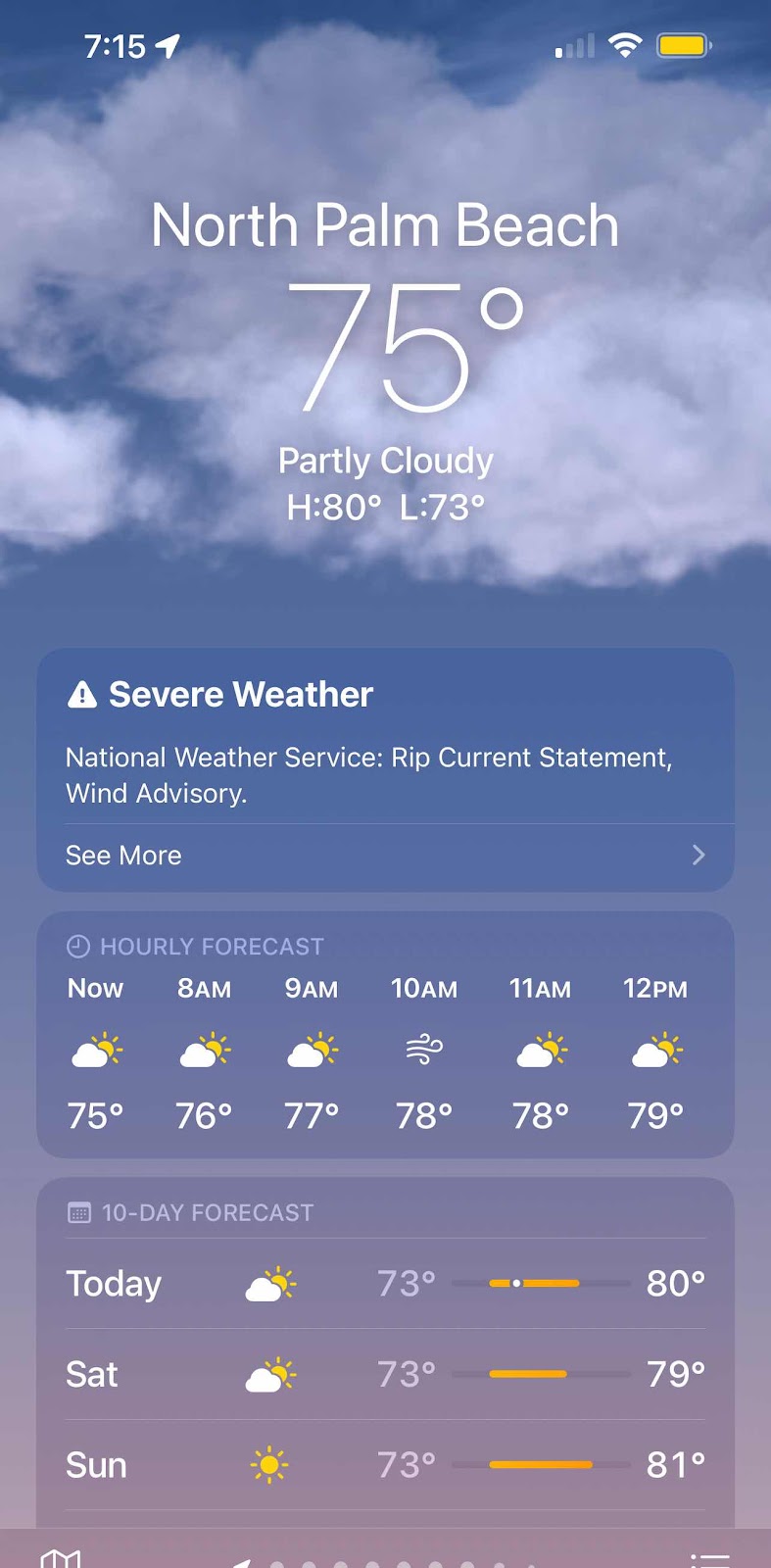Open Today's forecast details row
The height and width of the screenshot is (1568, 771).
tap(384, 1284)
